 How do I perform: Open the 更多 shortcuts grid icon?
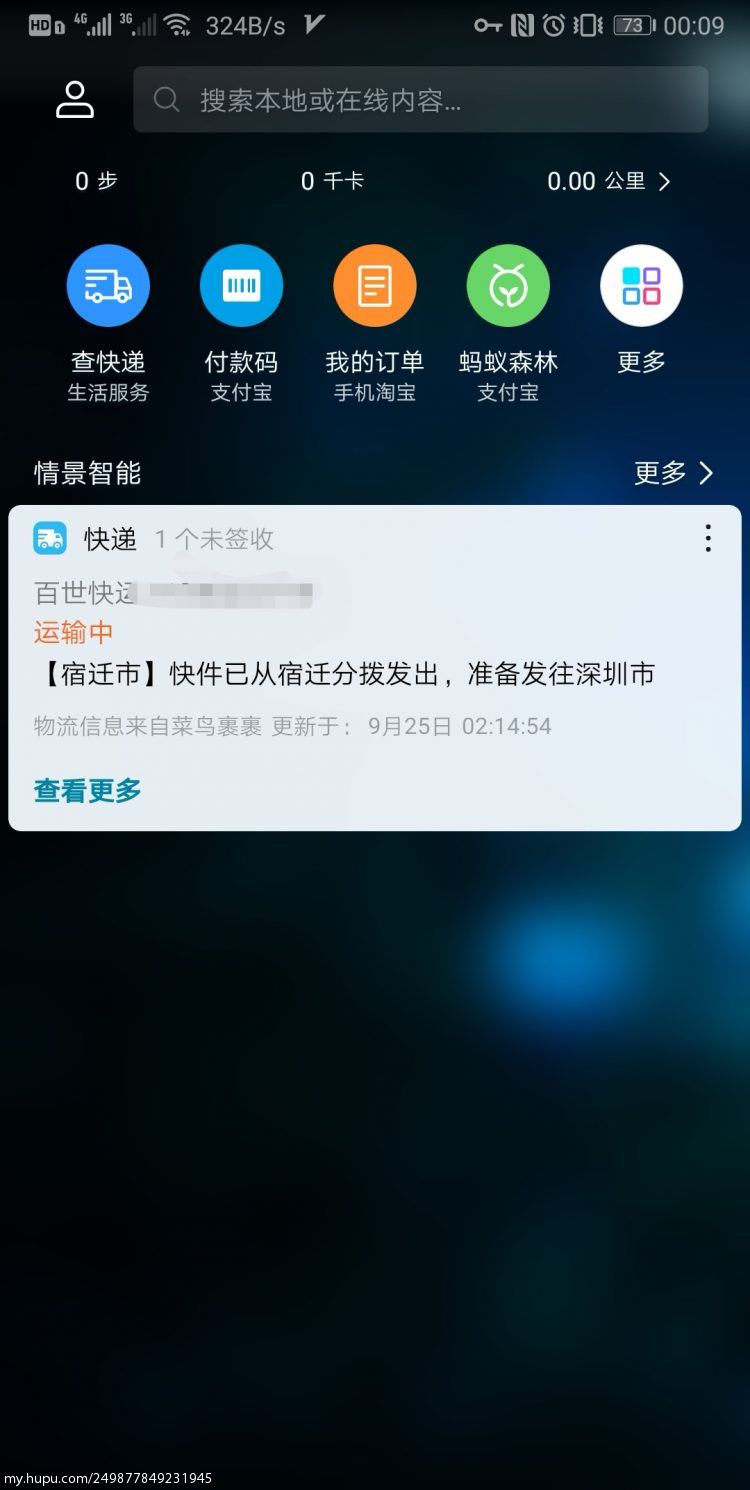point(641,286)
